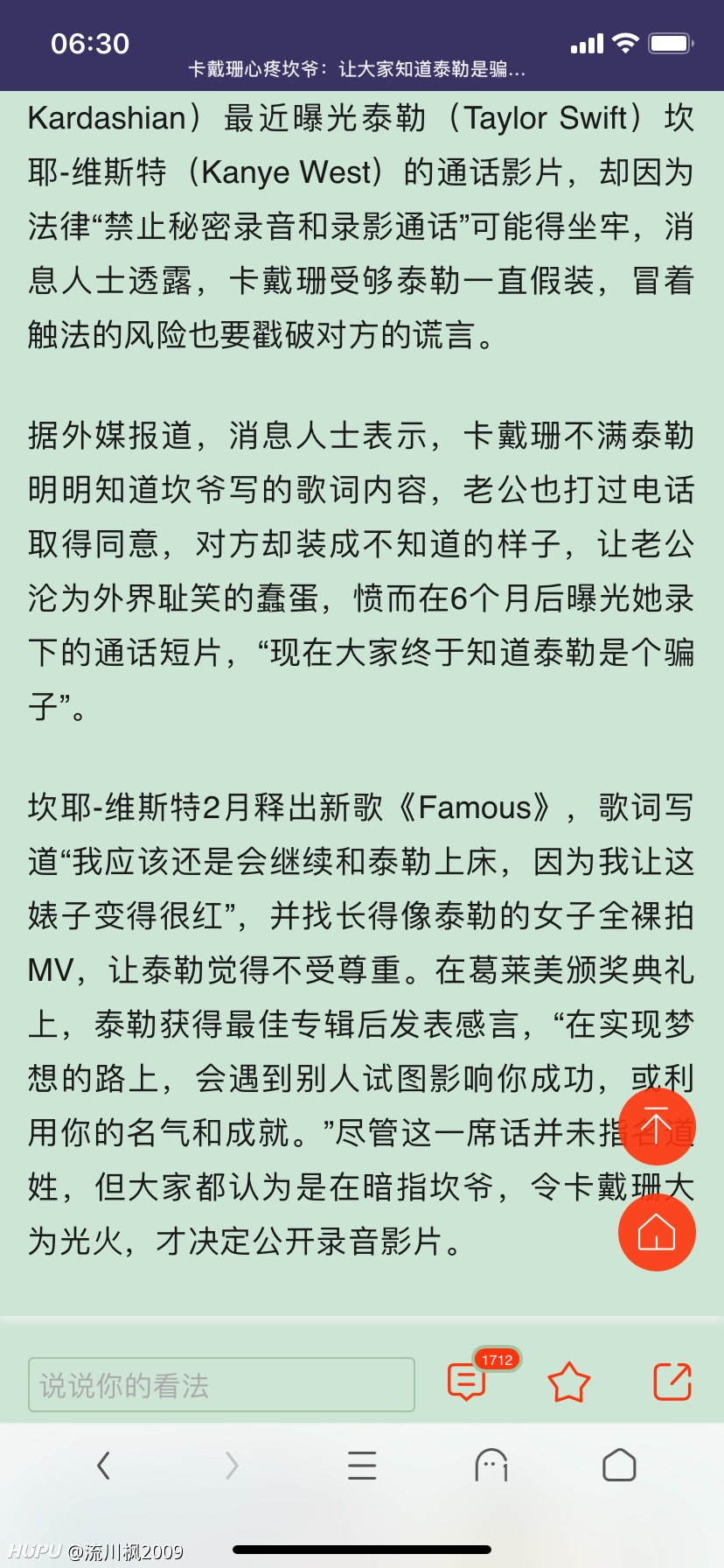Screen dimensions: 724x1568
Task: Open the browser tabs view
Action: (491, 1465)
